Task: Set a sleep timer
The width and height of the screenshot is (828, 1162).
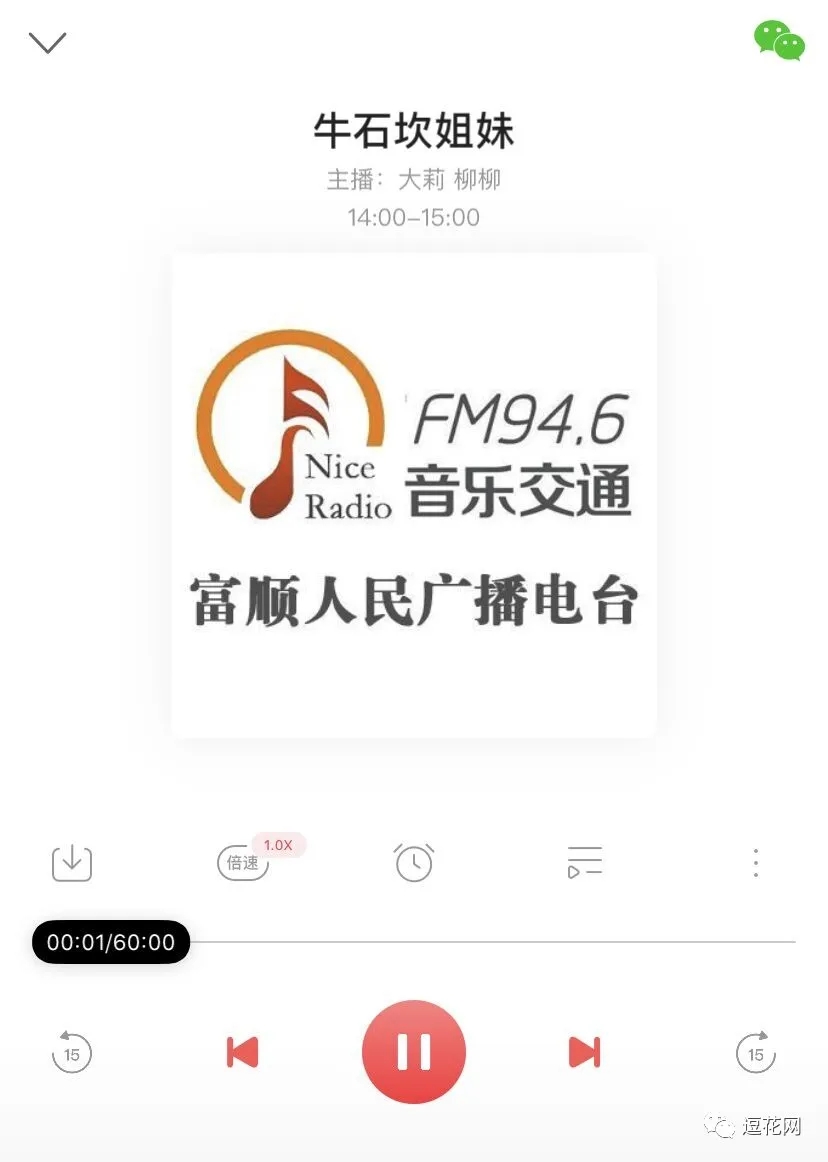Action: [x=414, y=862]
